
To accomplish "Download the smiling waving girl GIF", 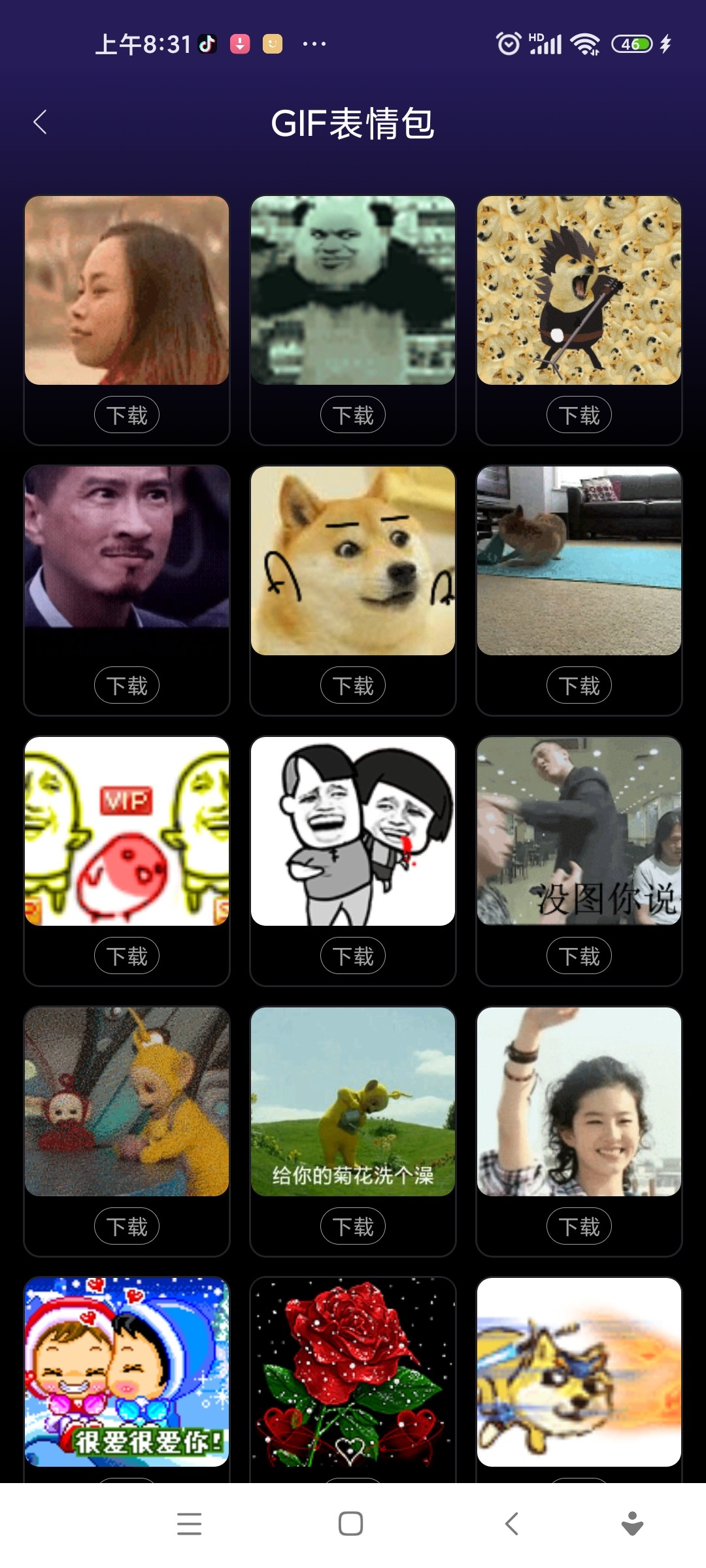I will pyautogui.click(x=579, y=1226).
